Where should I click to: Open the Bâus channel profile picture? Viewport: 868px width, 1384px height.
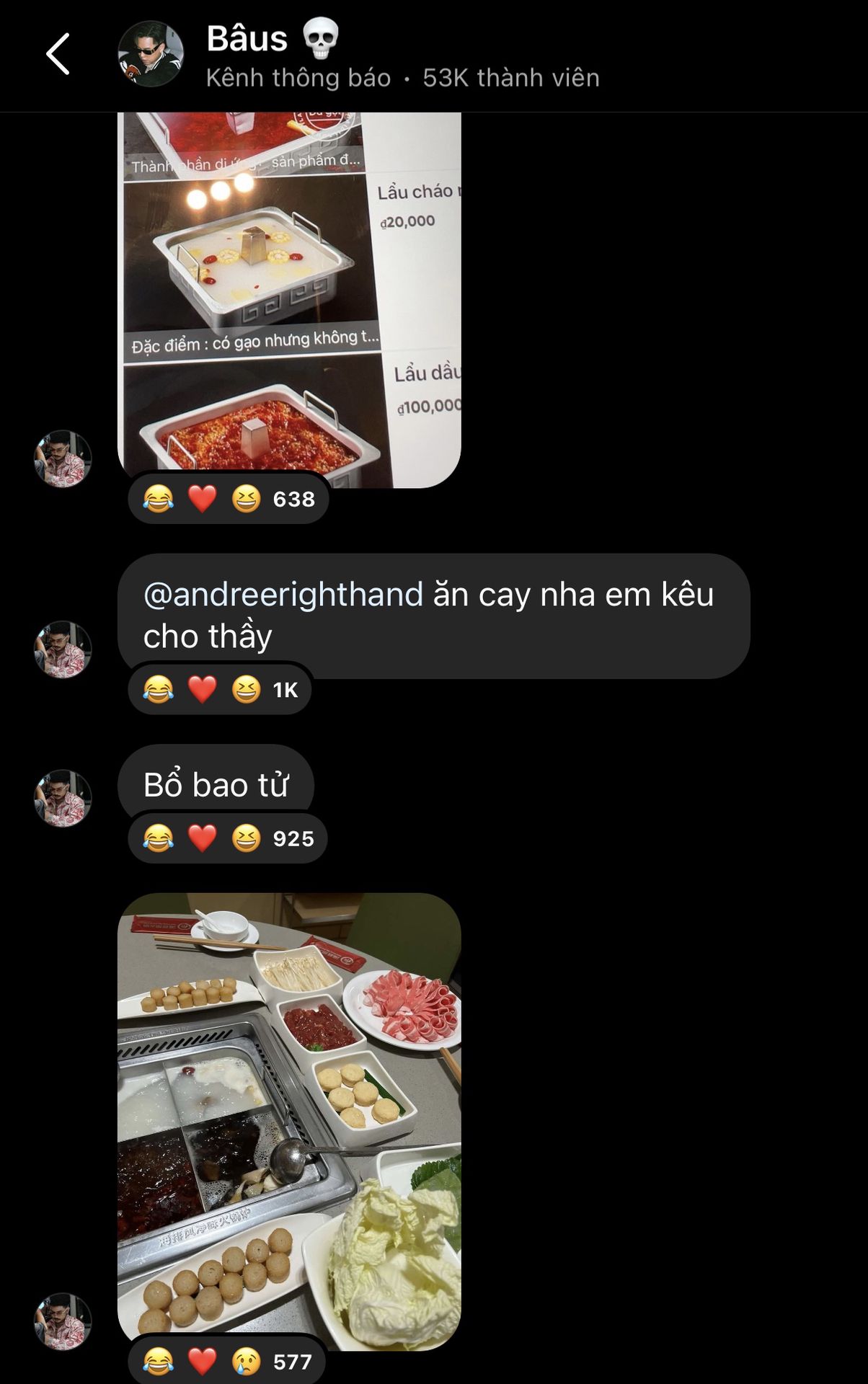click(x=151, y=54)
